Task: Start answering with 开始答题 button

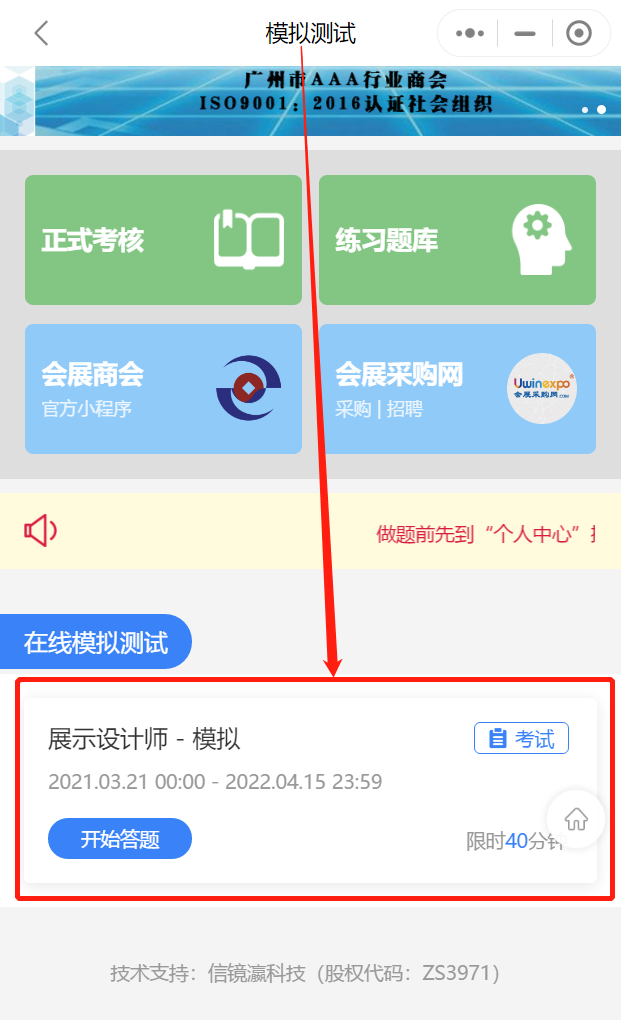Action: pos(119,839)
